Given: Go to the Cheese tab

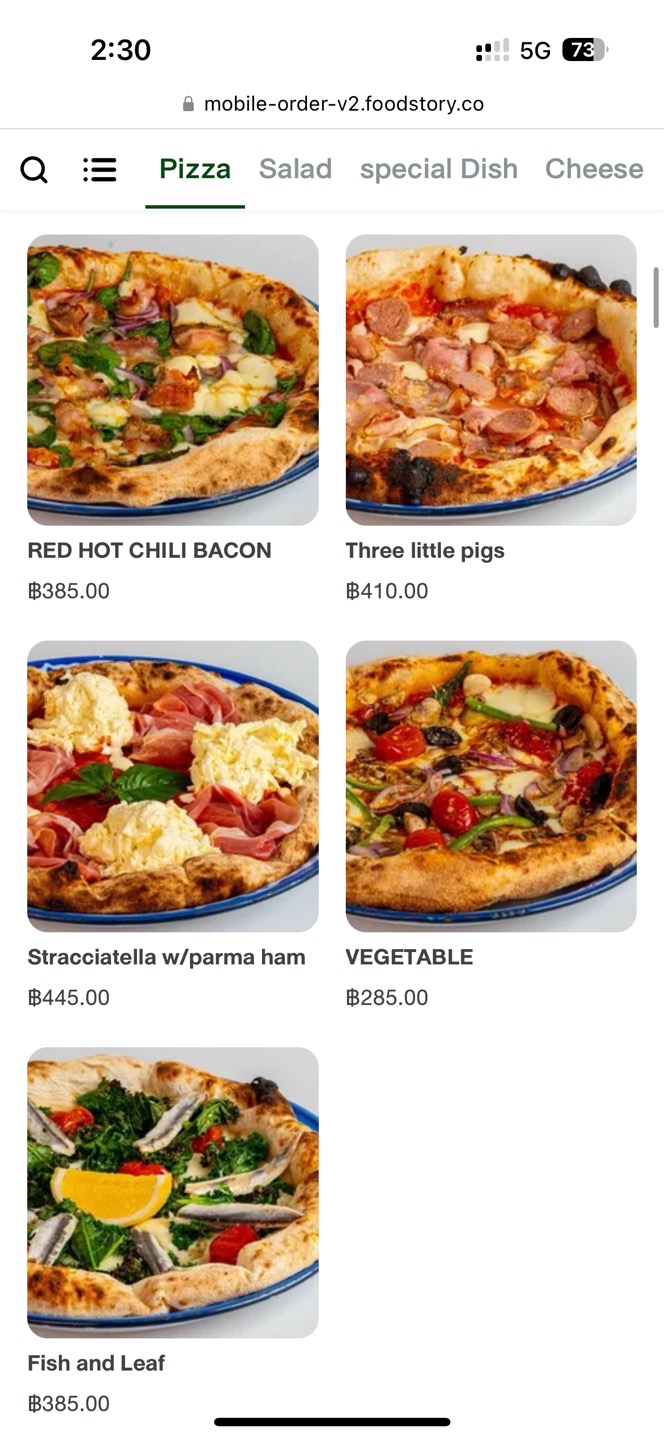Looking at the screenshot, I should click(x=593, y=169).
